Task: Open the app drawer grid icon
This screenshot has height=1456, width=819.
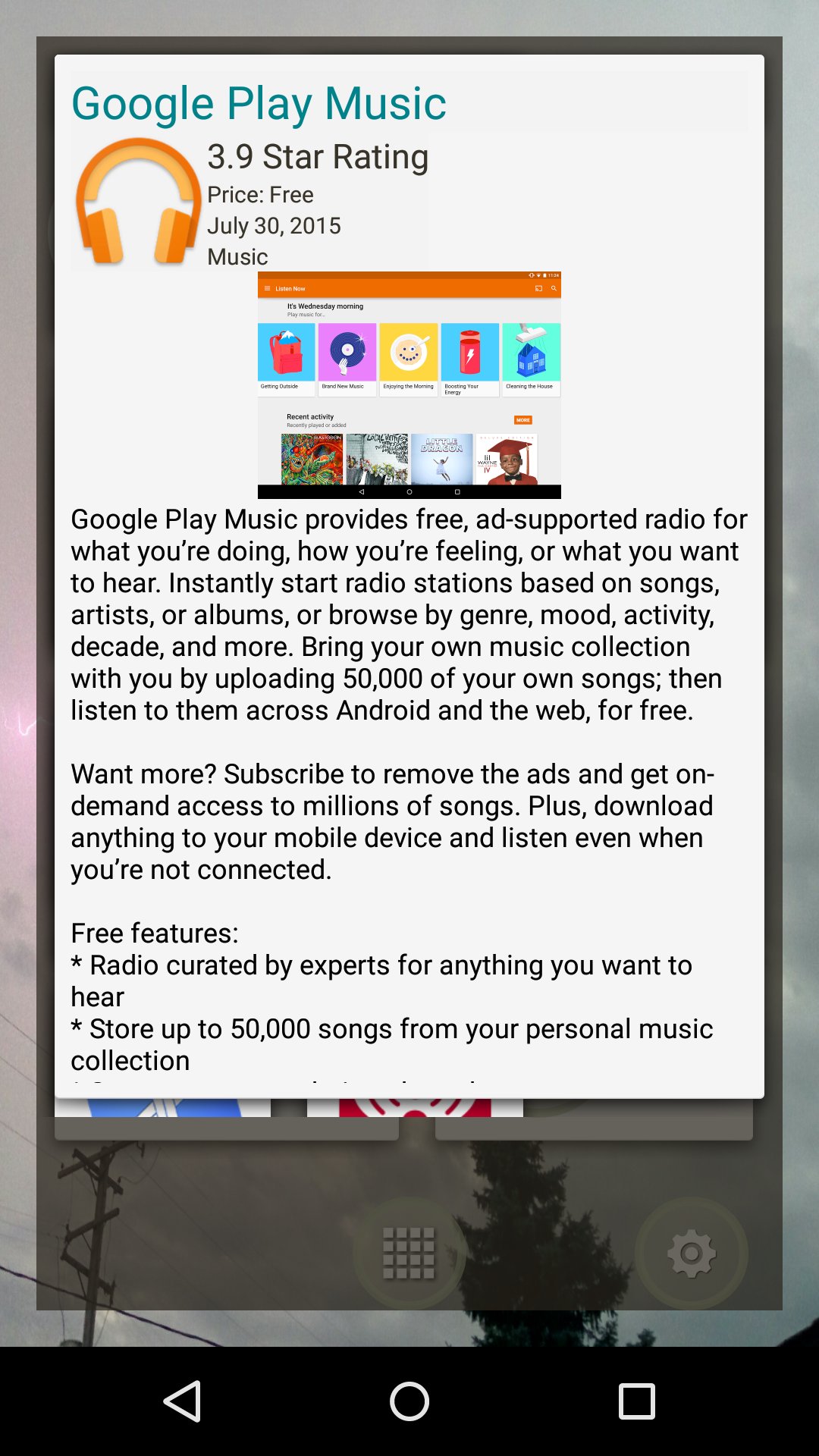Action: pos(409,1253)
